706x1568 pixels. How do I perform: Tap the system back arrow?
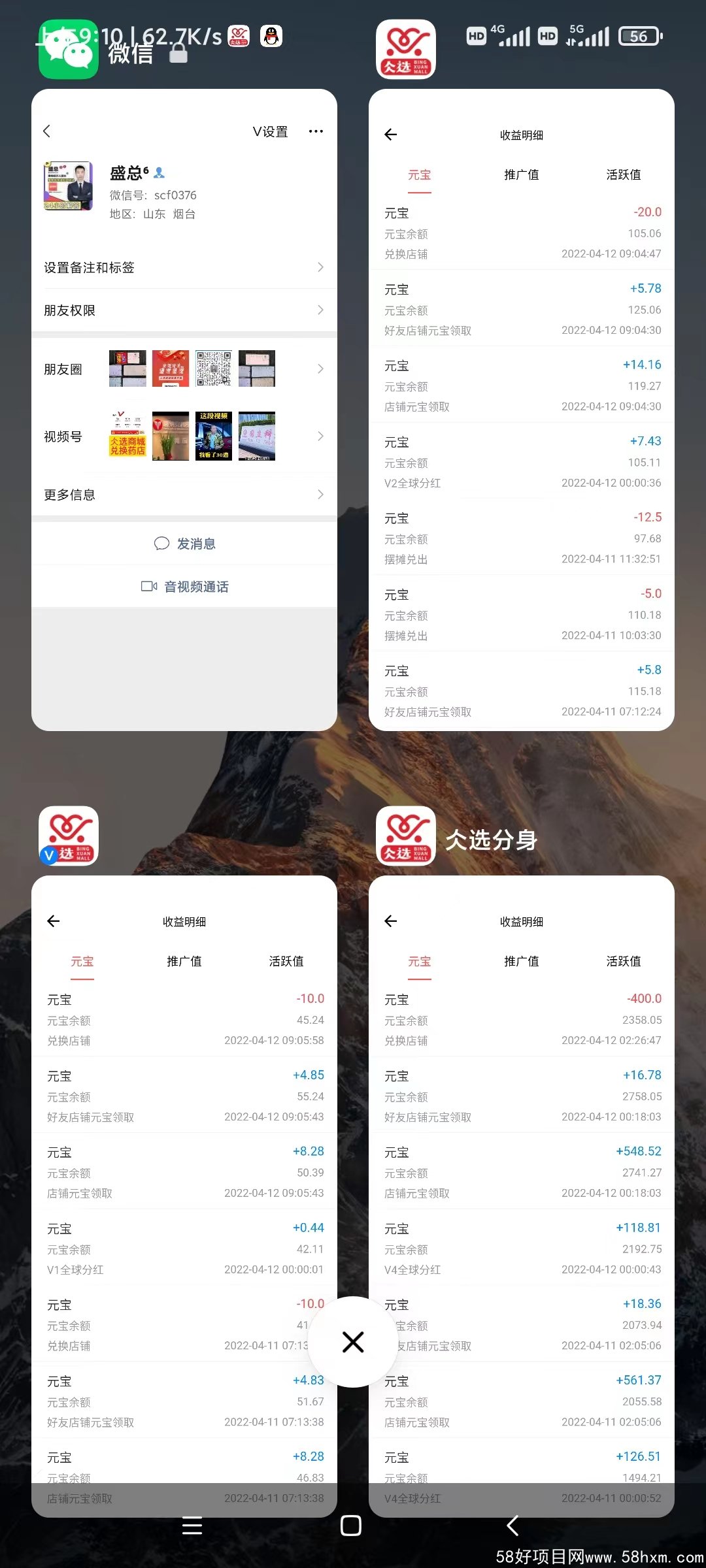(x=513, y=1526)
